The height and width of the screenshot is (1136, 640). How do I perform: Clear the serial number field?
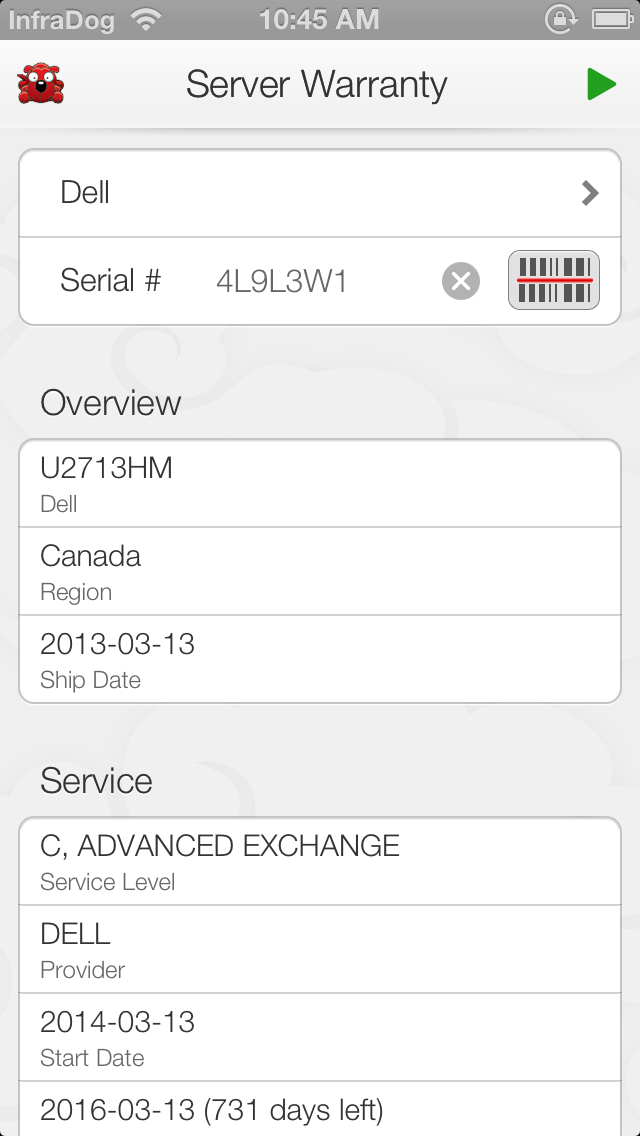[x=461, y=280]
